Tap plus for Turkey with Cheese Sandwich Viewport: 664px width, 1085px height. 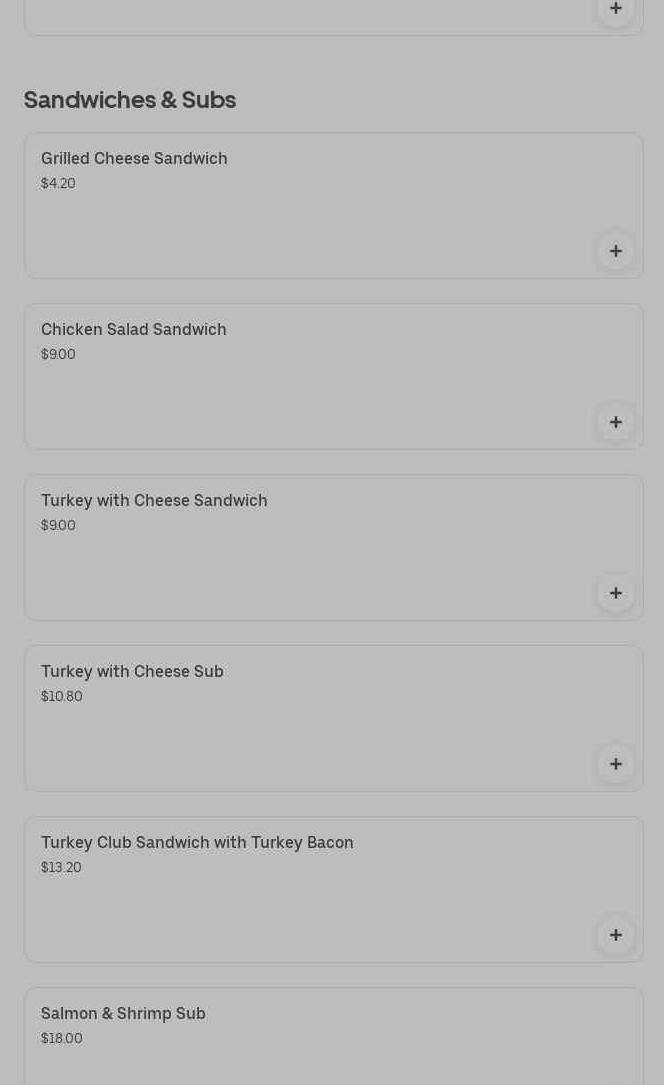[x=615, y=593]
